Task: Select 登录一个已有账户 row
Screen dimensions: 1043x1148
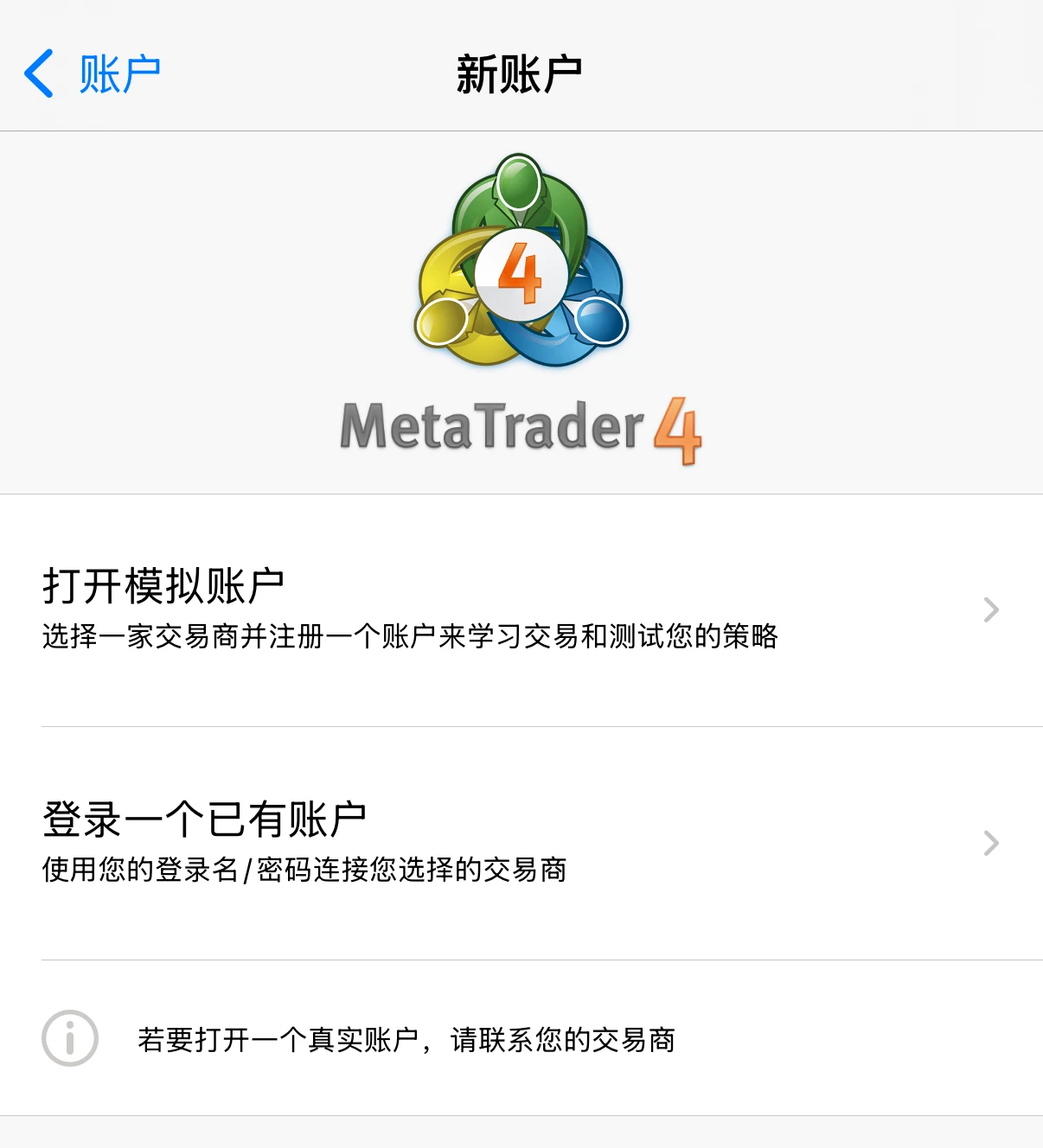Action: [521, 843]
